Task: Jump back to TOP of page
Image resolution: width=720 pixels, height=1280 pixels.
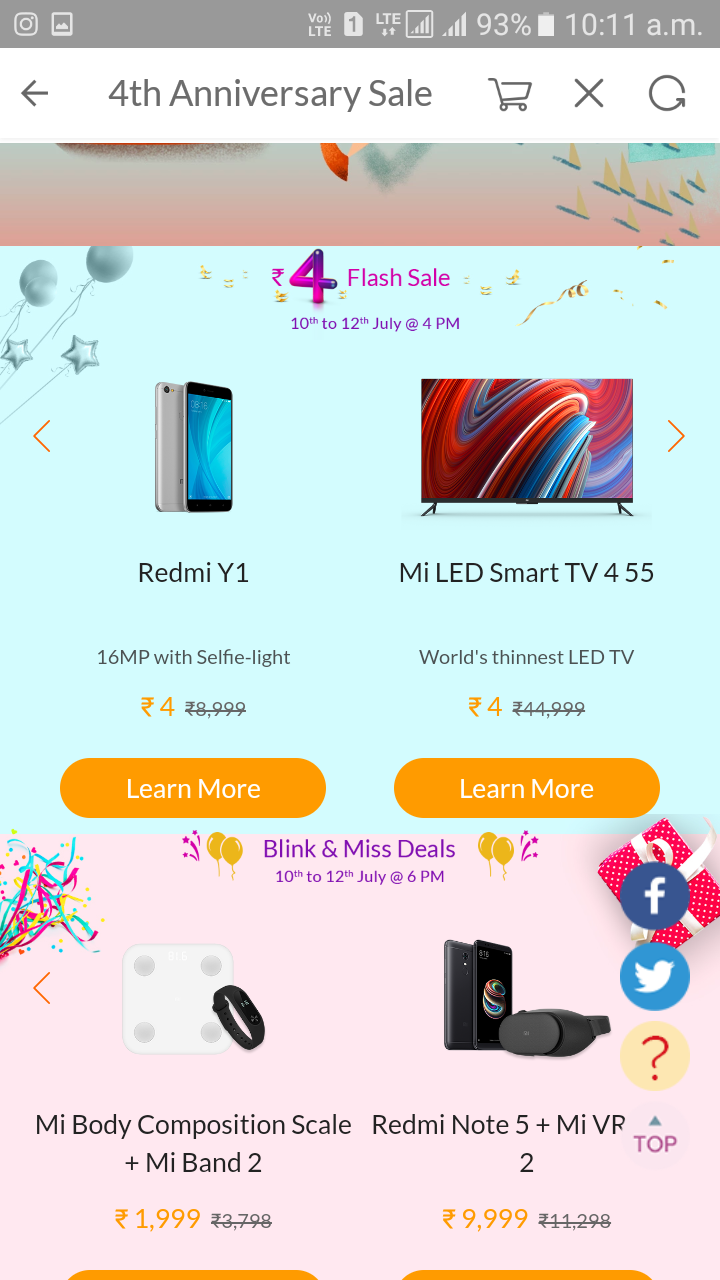Action: (655, 1136)
